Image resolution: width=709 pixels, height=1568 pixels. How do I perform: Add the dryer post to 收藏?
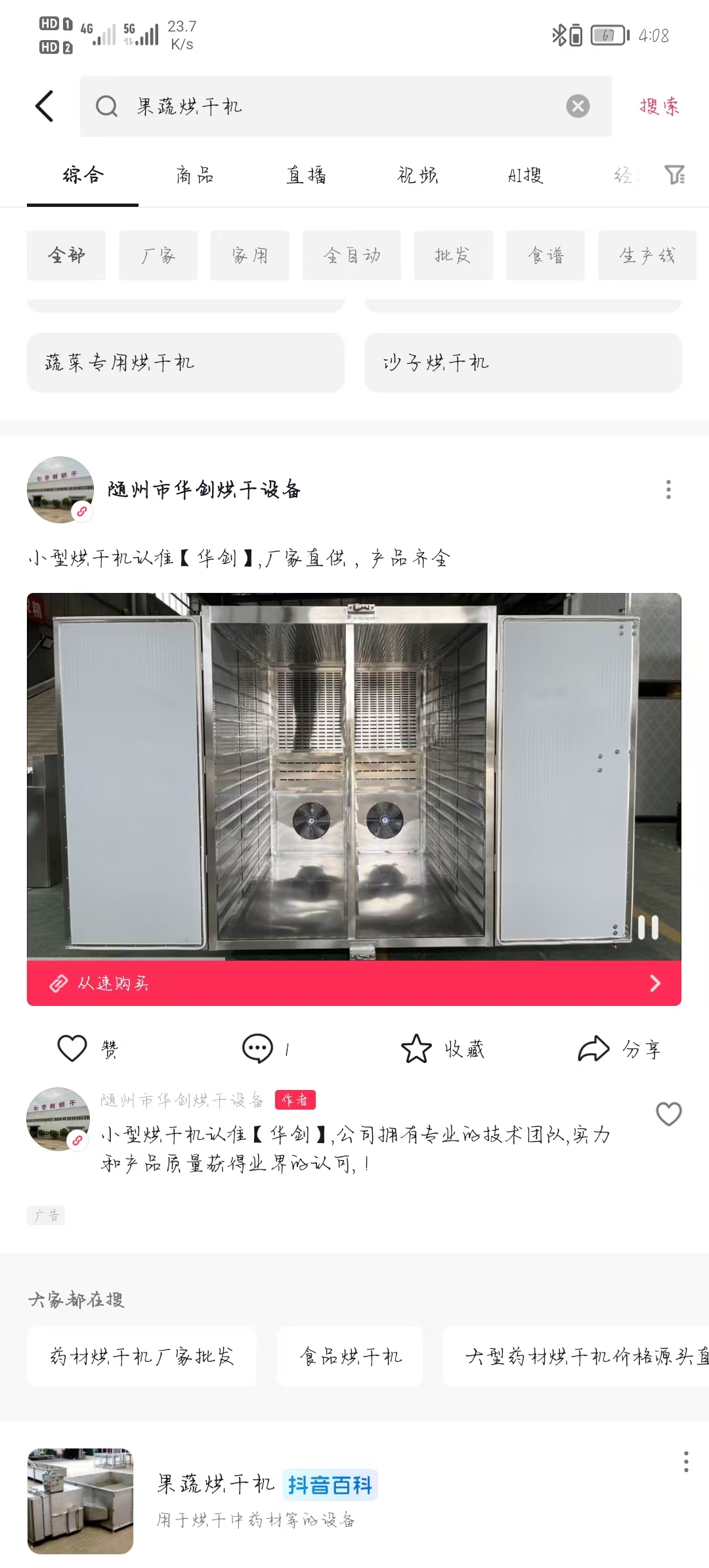[417, 1049]
